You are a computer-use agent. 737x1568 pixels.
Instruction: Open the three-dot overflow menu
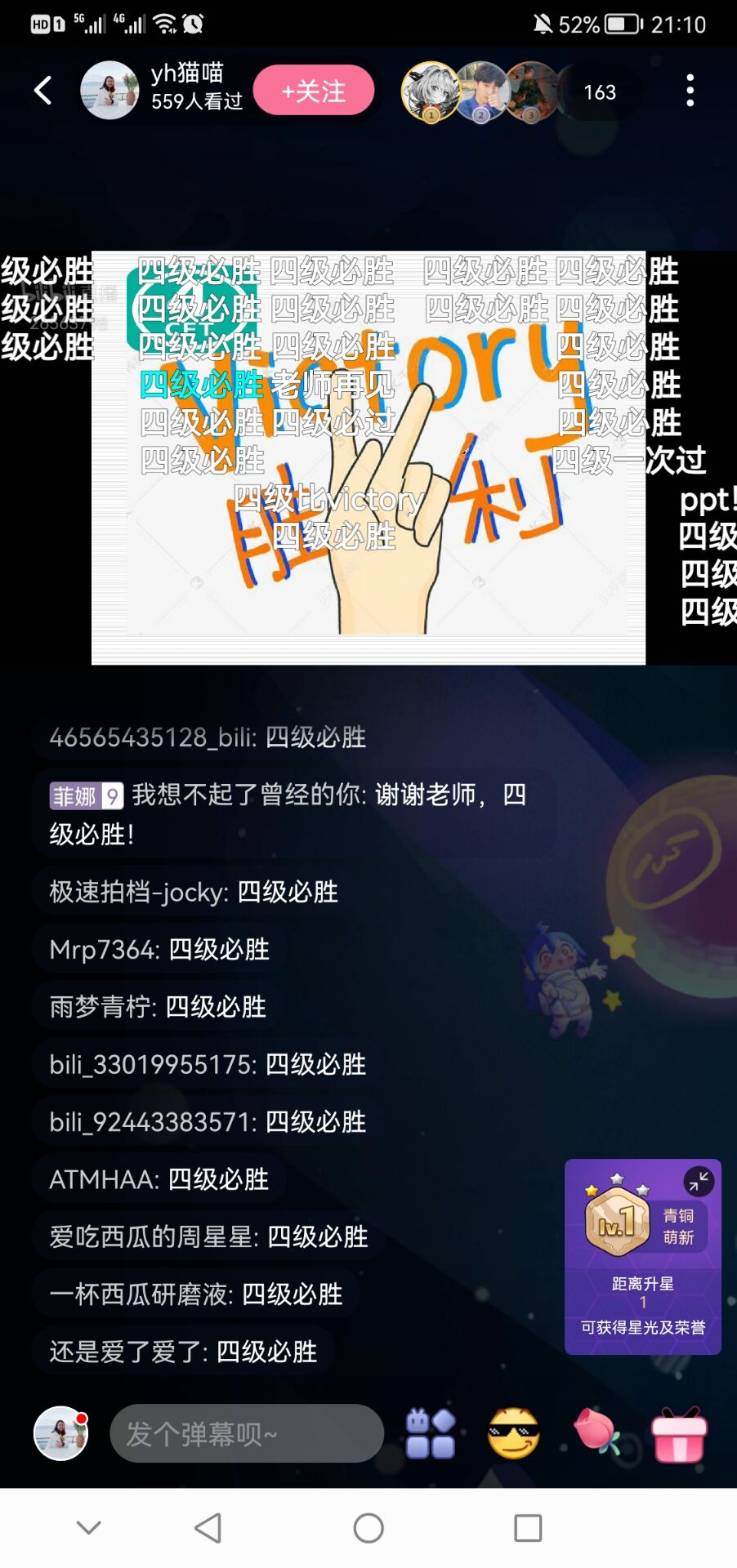(690, 91)
